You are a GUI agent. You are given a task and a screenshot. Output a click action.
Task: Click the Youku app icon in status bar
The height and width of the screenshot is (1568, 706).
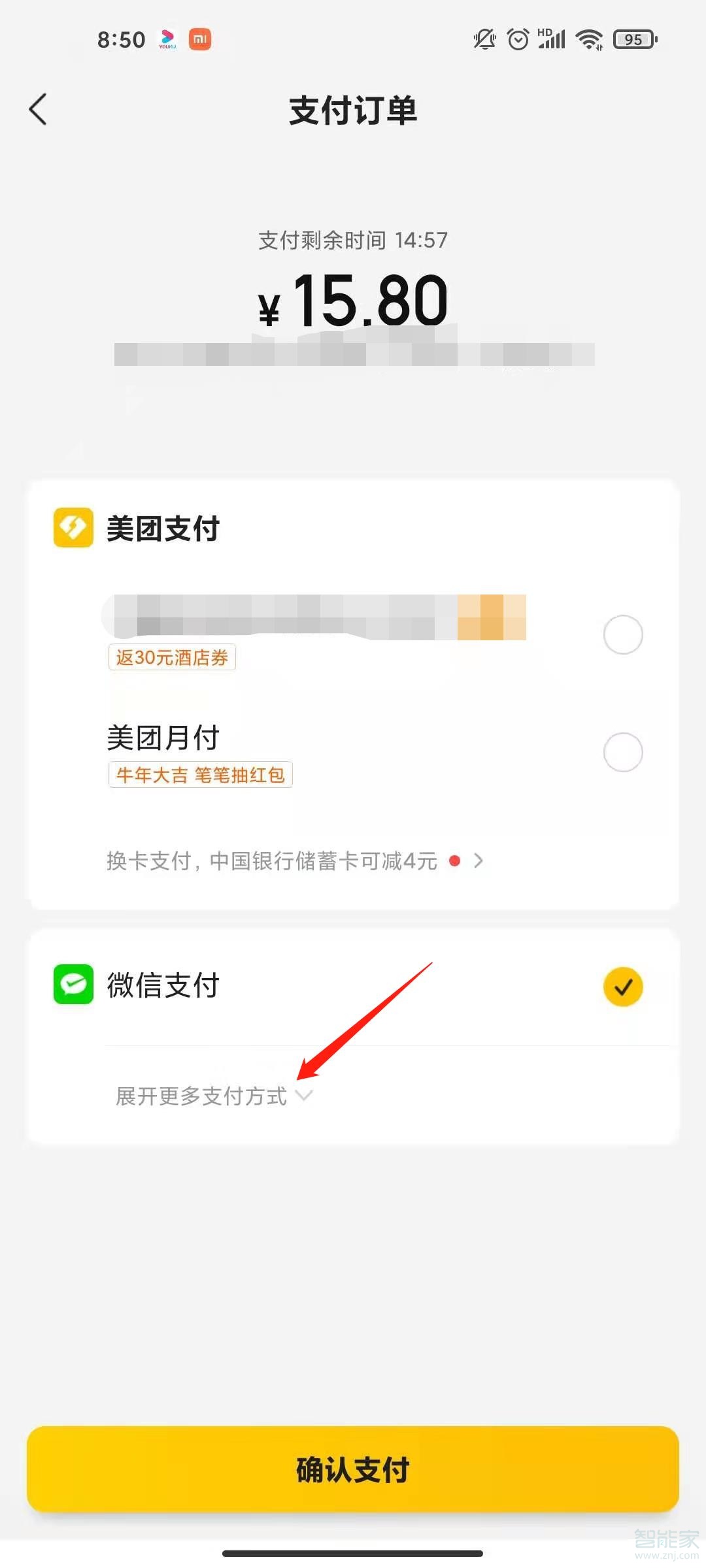tap(168, 39)
